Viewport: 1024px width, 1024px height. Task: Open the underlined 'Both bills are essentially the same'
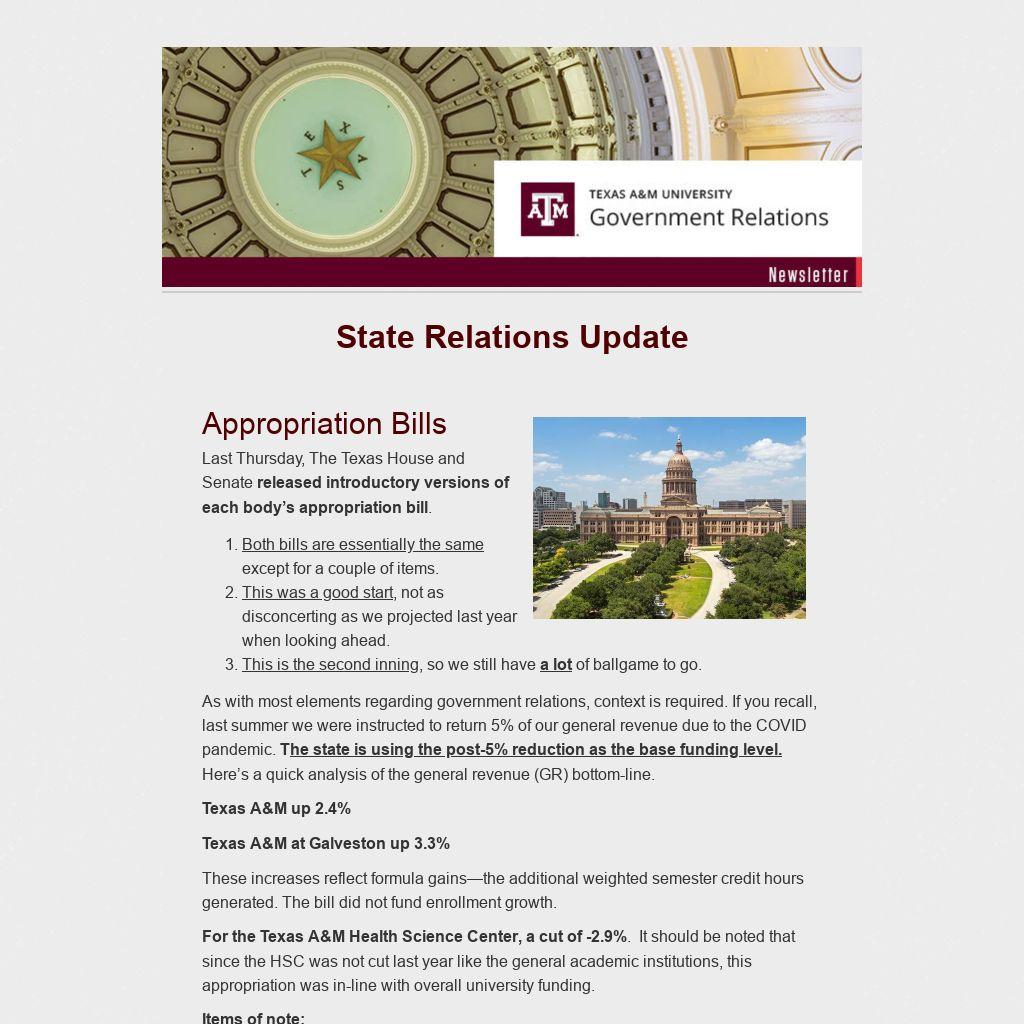(362, 544)
